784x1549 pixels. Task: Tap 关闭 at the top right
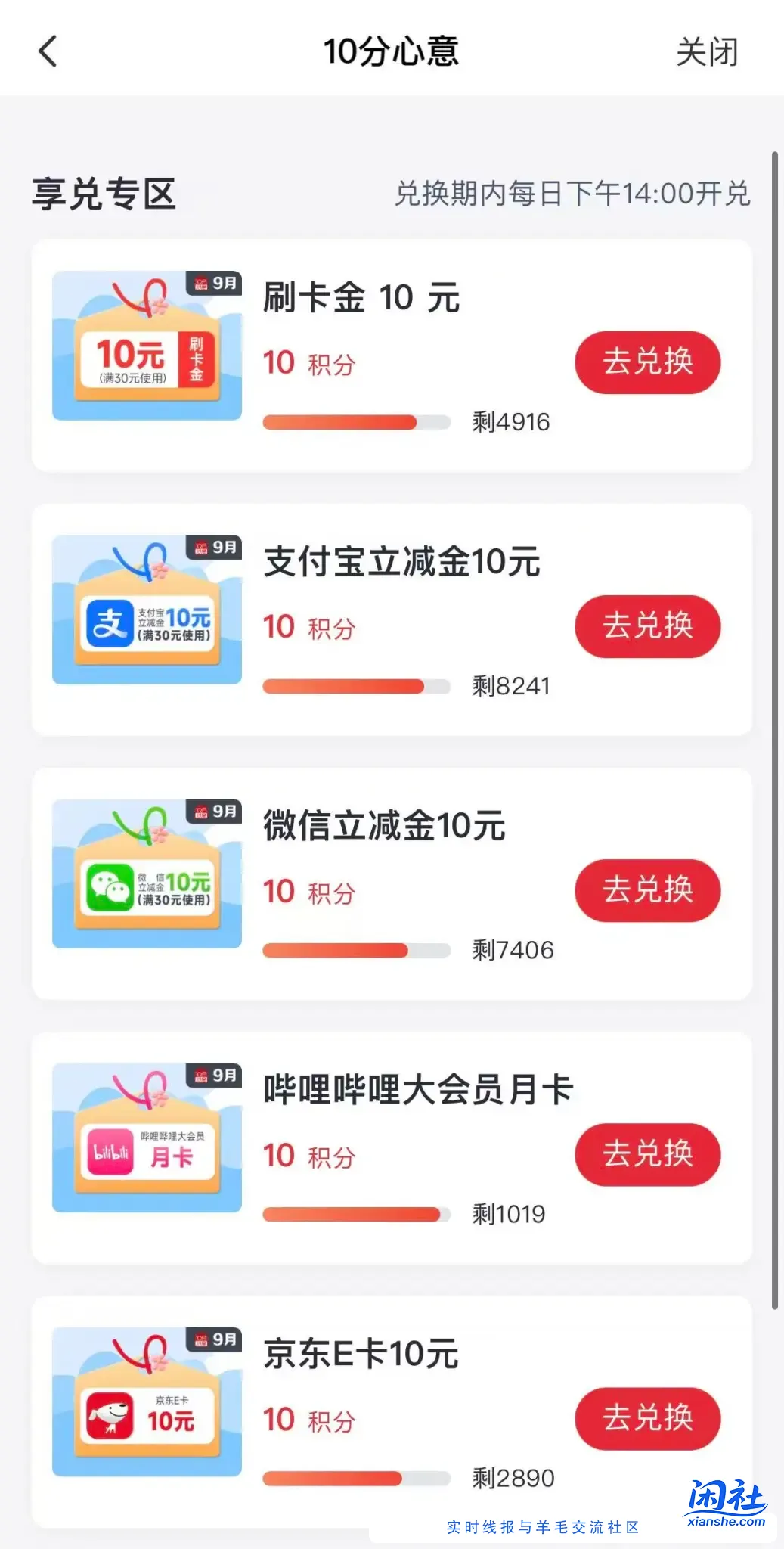[707, 51]
